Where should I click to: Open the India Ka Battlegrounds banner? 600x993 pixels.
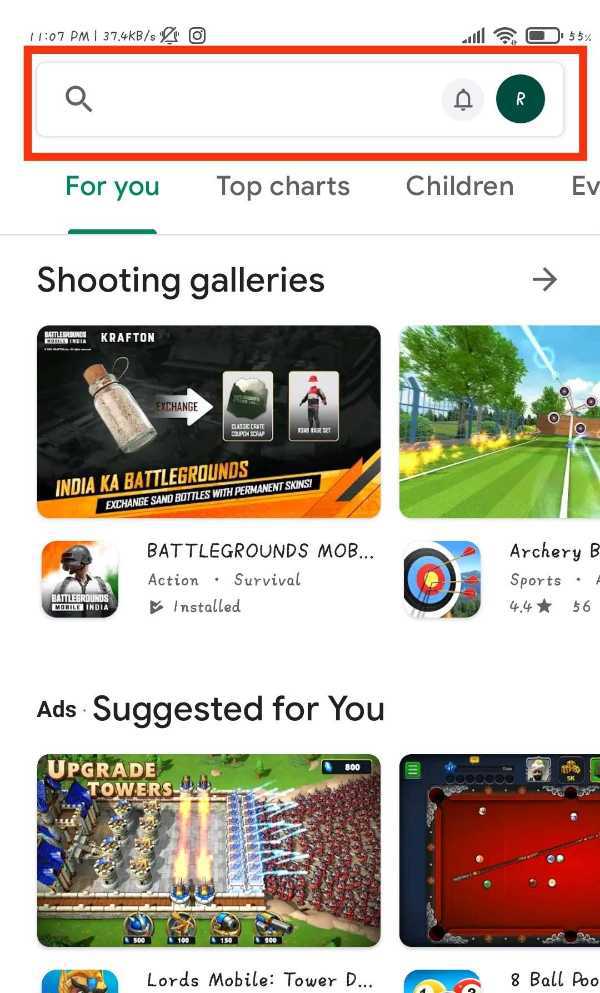coord(208,421)
